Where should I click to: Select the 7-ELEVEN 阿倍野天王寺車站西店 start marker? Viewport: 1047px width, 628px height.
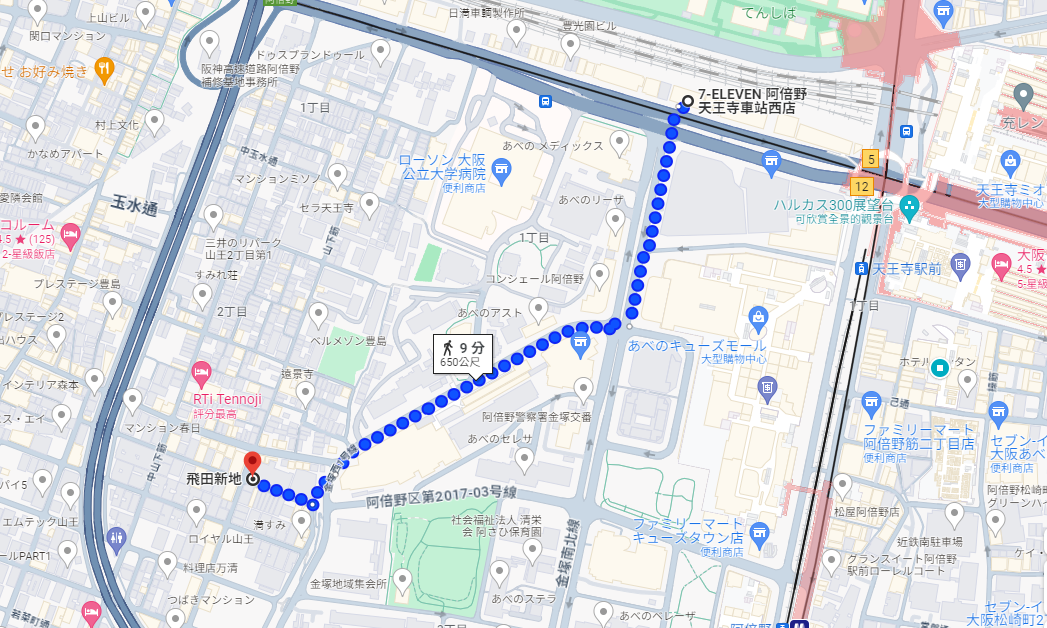[687, 100]
